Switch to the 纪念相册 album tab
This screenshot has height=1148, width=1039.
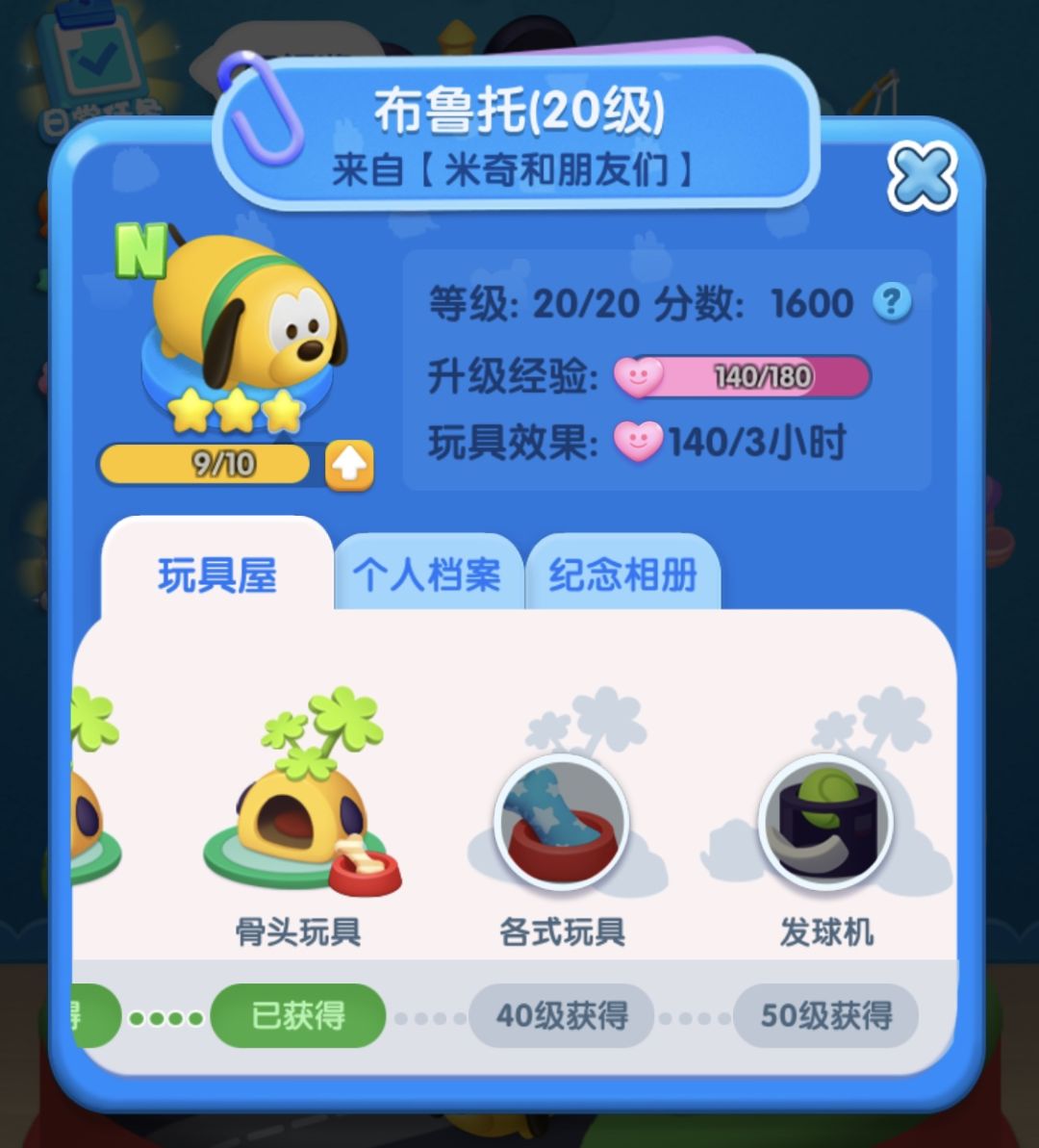click(622, 574)
